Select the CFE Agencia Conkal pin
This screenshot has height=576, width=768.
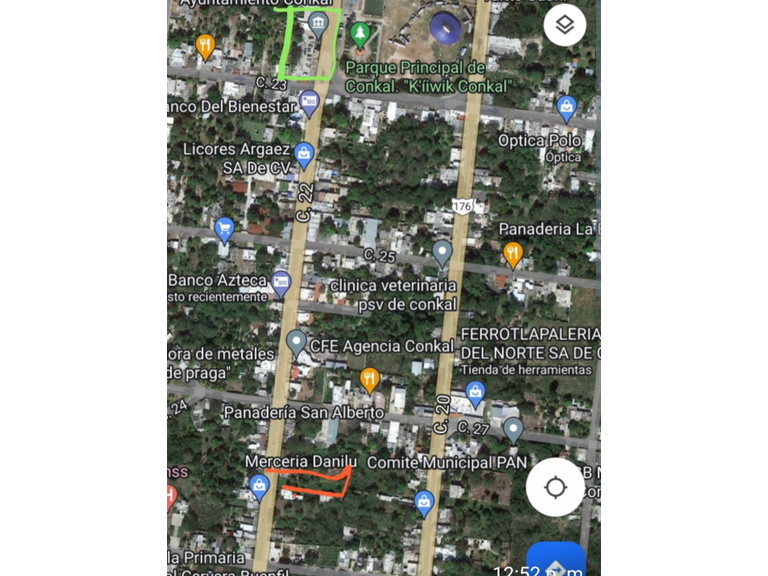(x=296, y=342)
